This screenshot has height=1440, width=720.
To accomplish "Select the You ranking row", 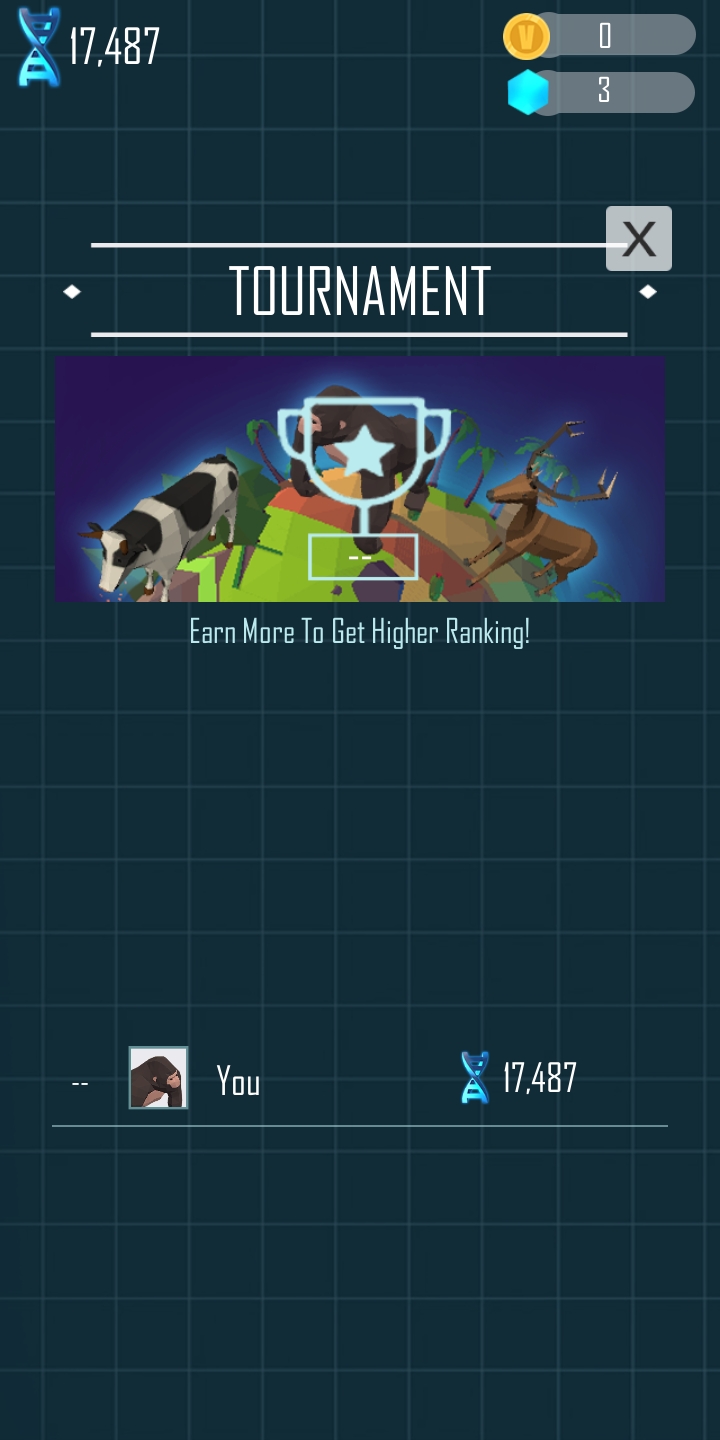I will (360, 1079).
